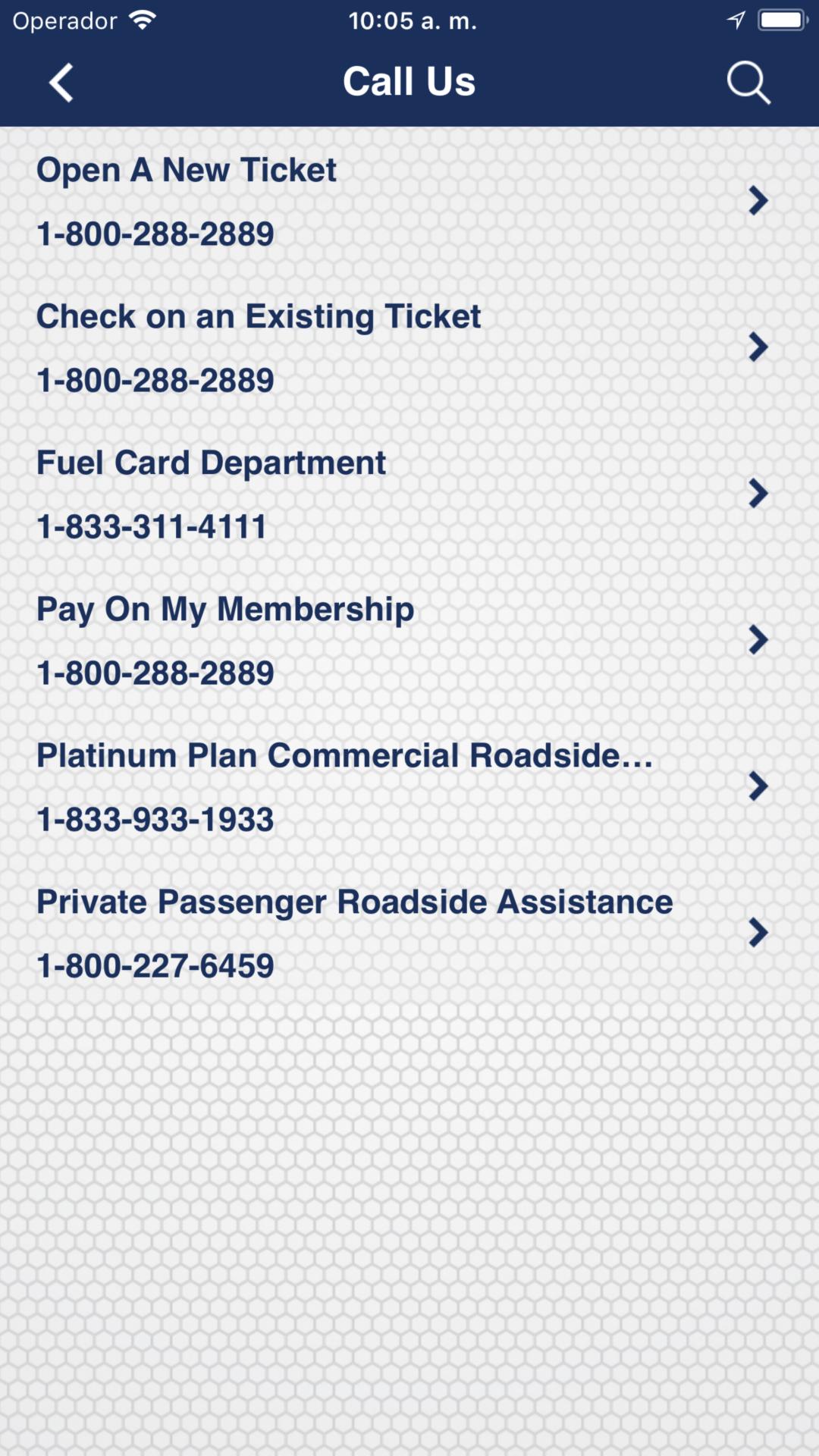Select Open A New Ticket
The width and height of the screenshot is (819, 1456).
[x=409, y=201]
